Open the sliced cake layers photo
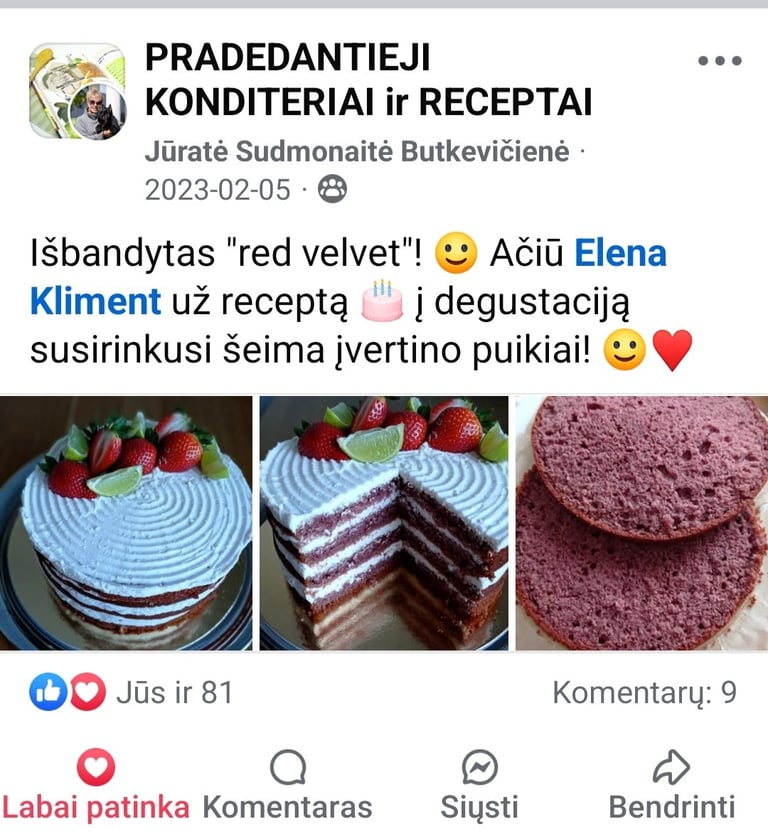This screenshot has height=839, width=768. 383,523
